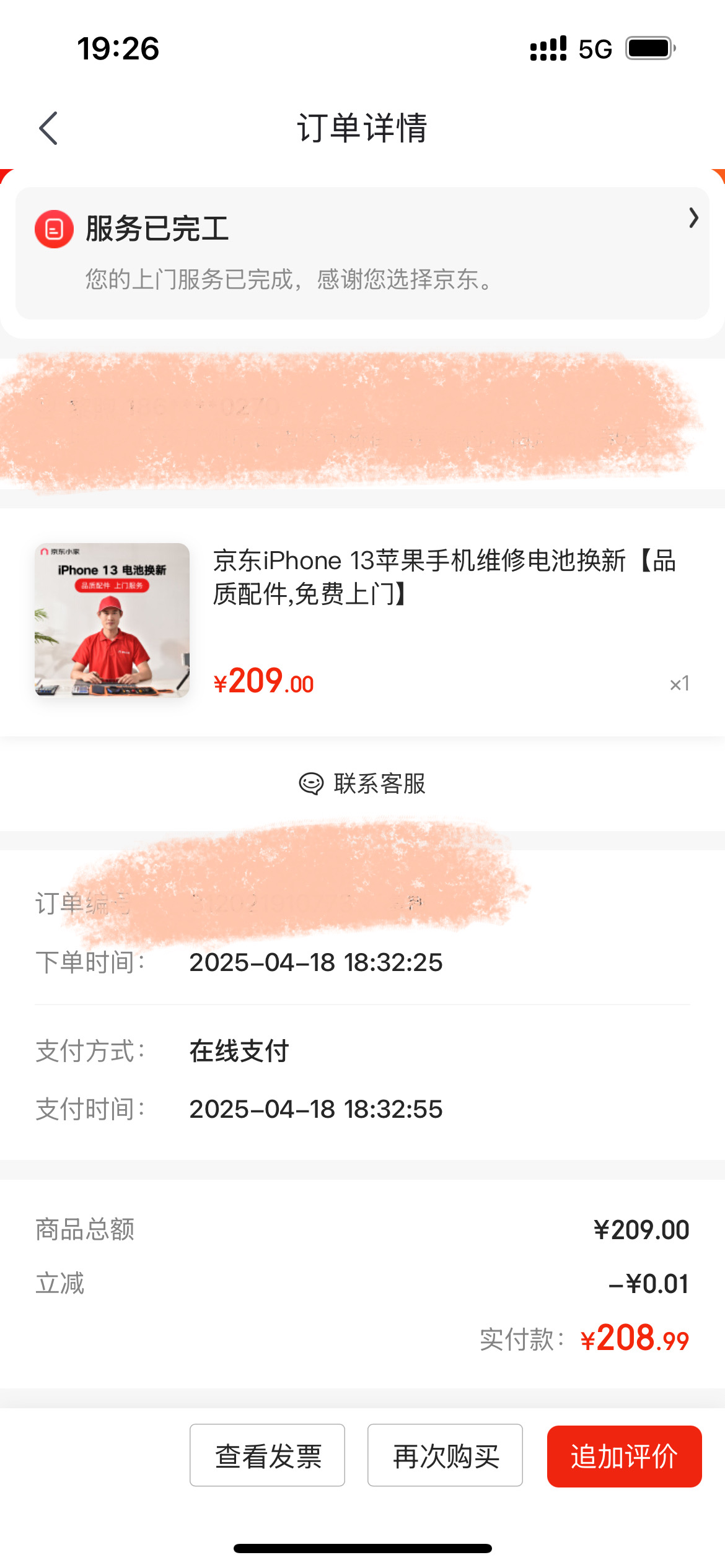Open the 服务已完工 service status card
The image size is (725, 1568).
coord(362,253)
